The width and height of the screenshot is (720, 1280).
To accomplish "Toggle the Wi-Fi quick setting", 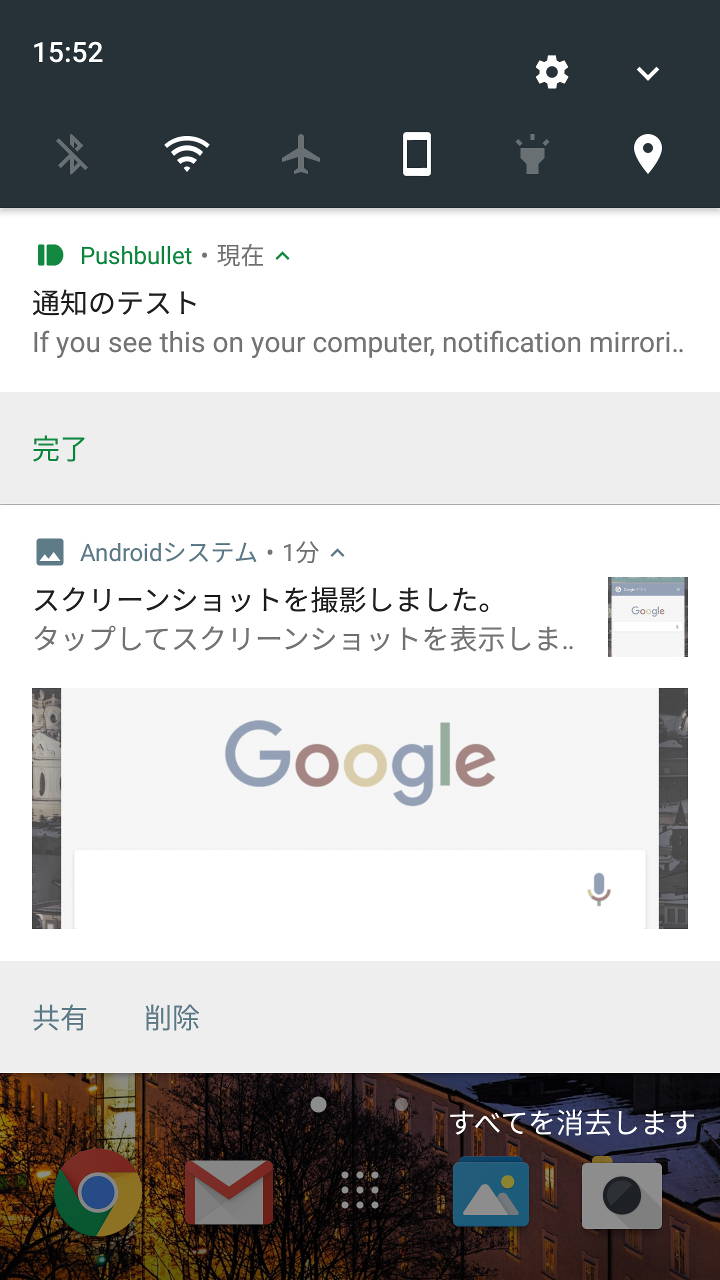I will (187, 155).
